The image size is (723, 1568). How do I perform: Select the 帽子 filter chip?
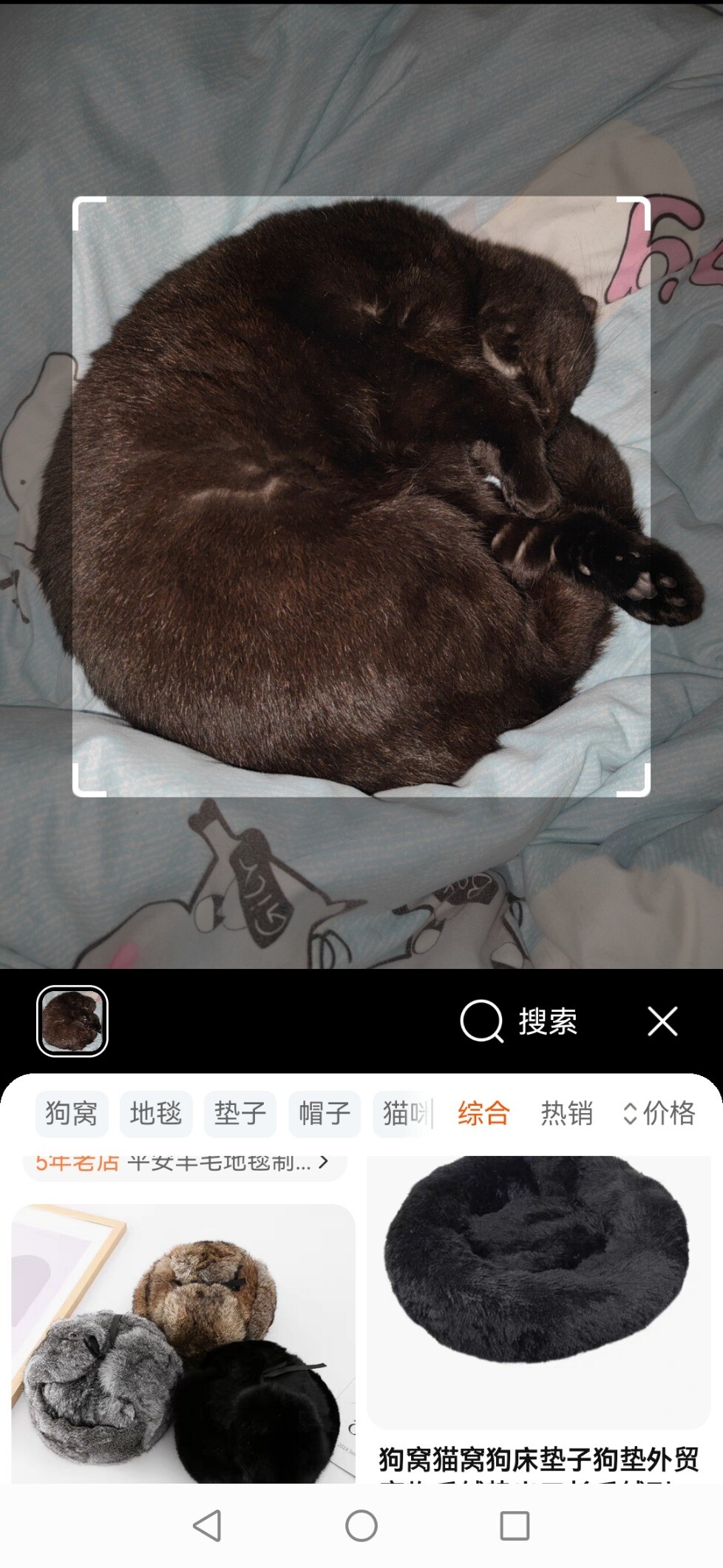point(325,1113)
